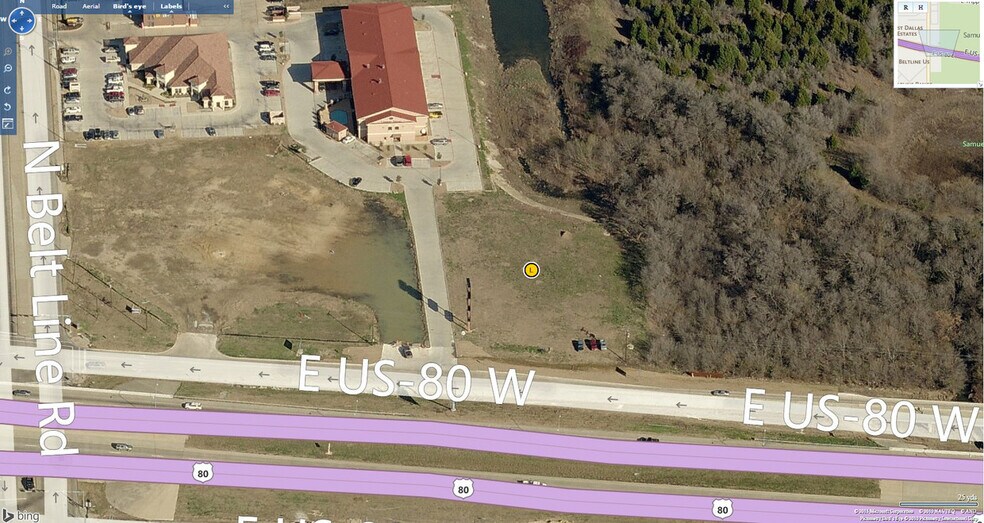Switch the map to Road view
Image resolution: width=984 pixels, height=523 pixels.
59,6
